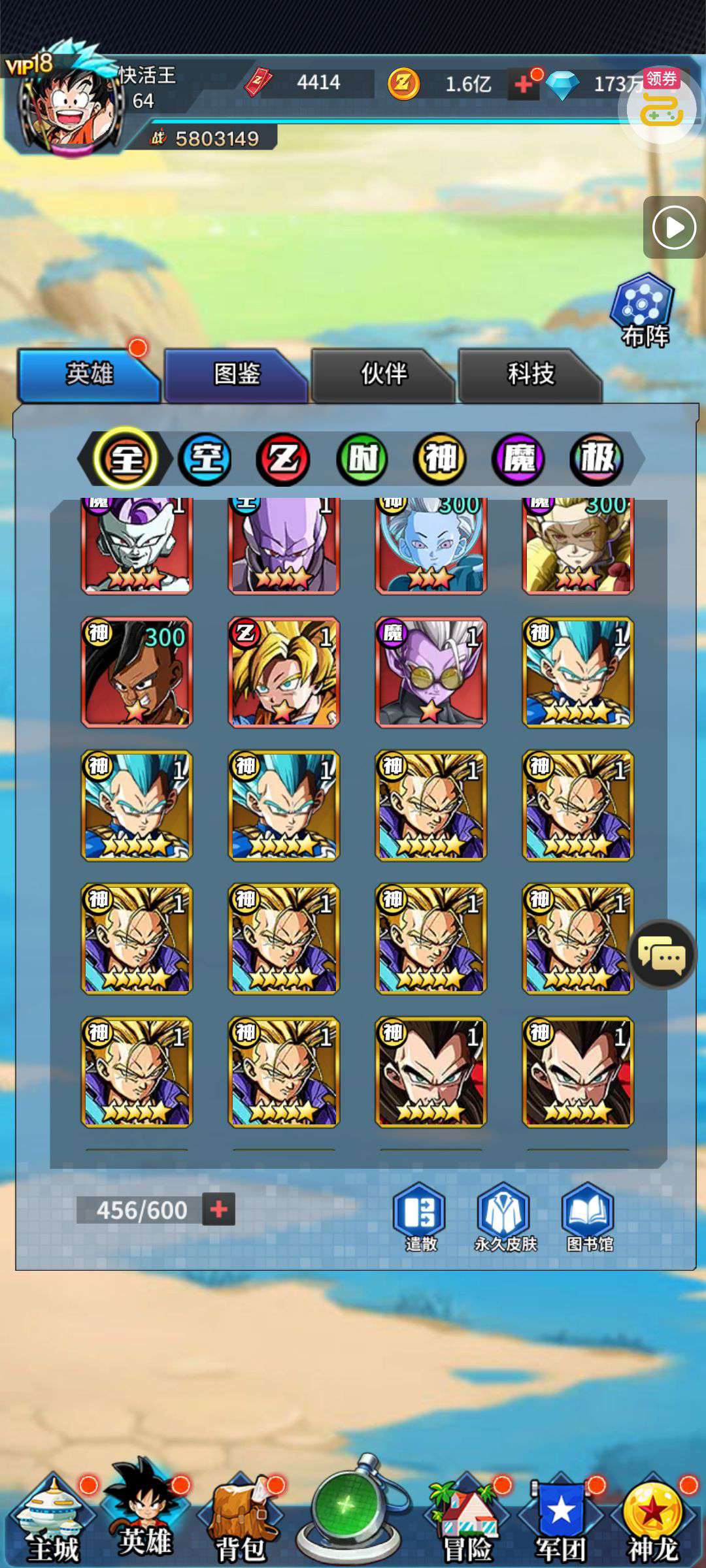Open the 军团 legion section

point(561,1519)
